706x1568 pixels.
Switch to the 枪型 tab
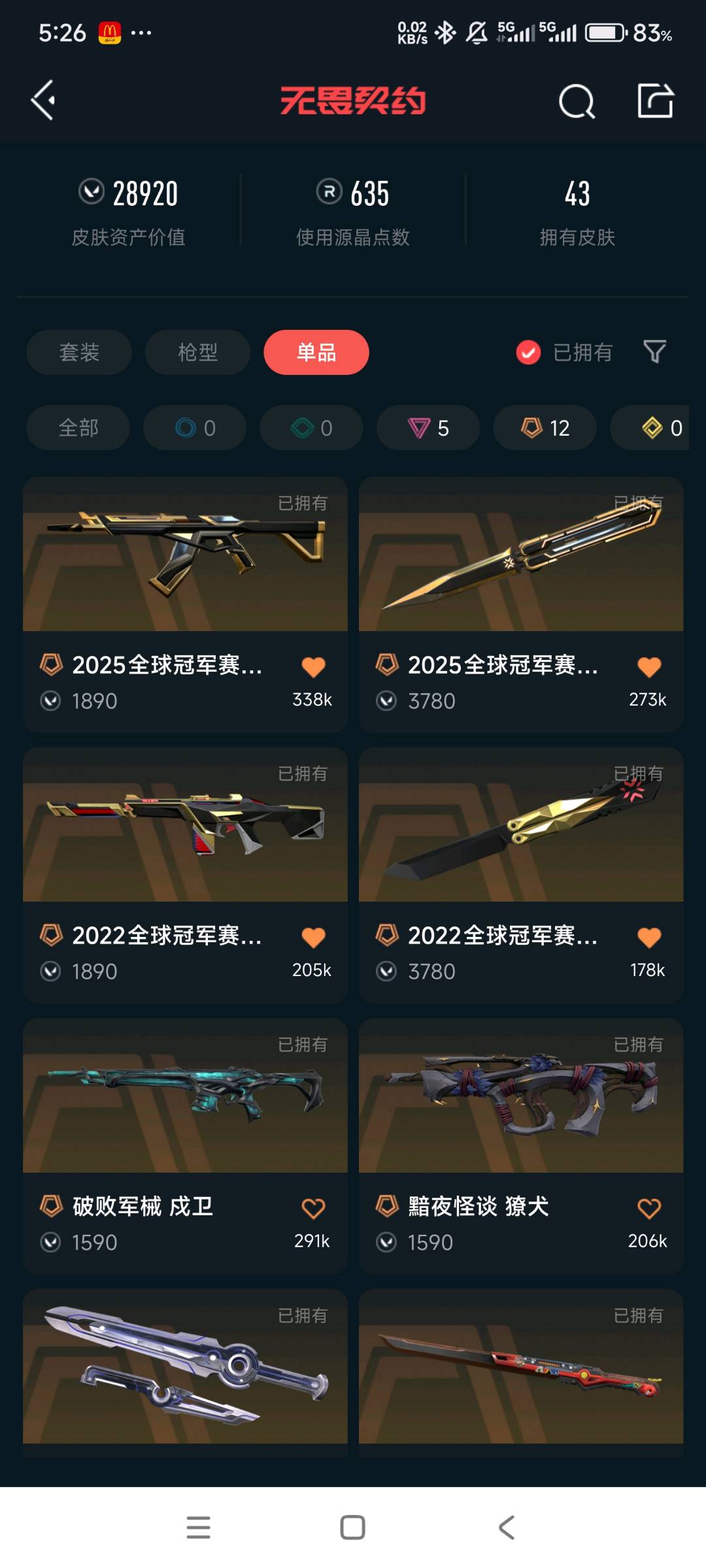point(197,352)
